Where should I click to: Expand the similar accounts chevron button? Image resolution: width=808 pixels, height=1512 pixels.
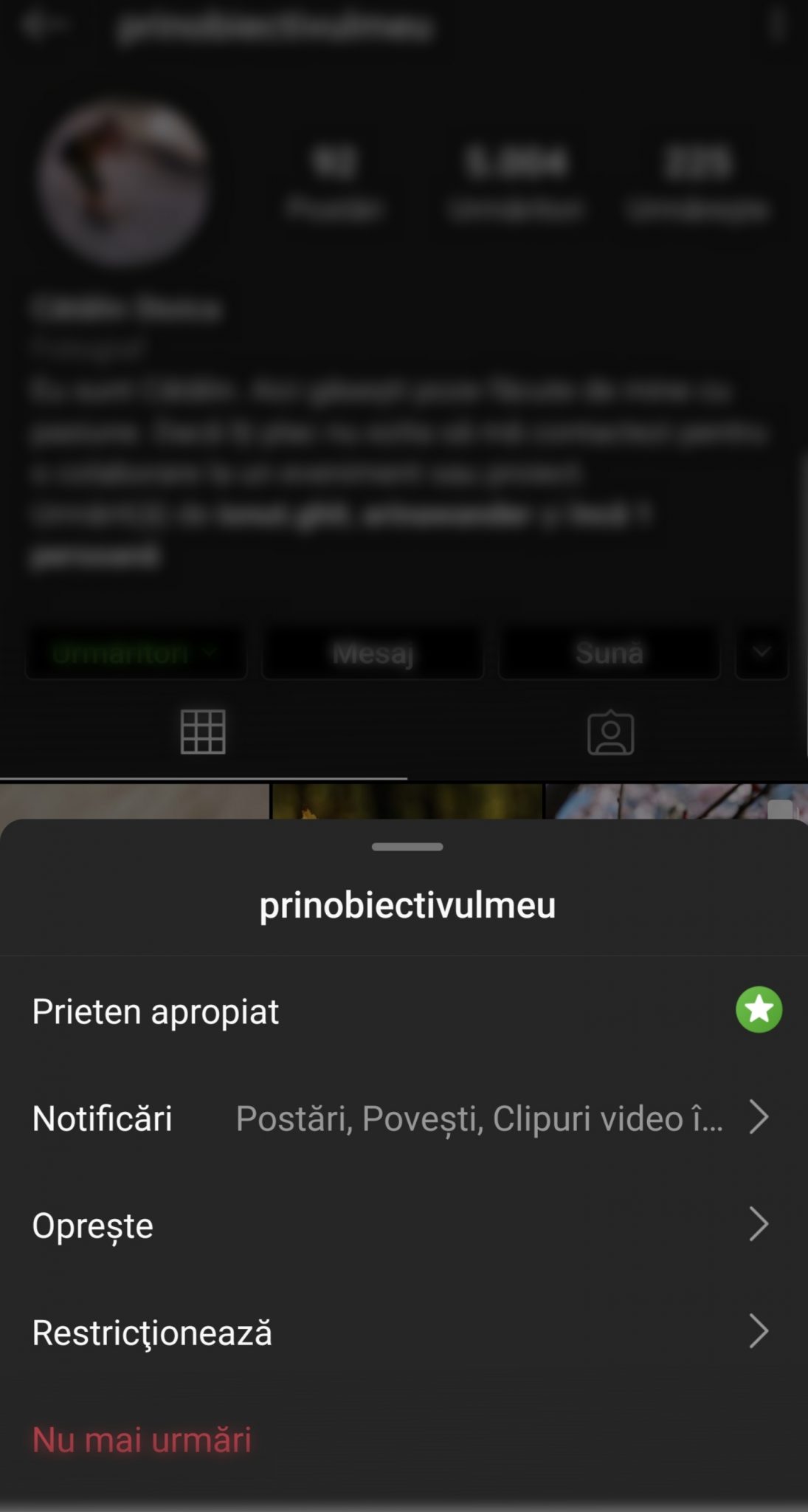[761, 652]
